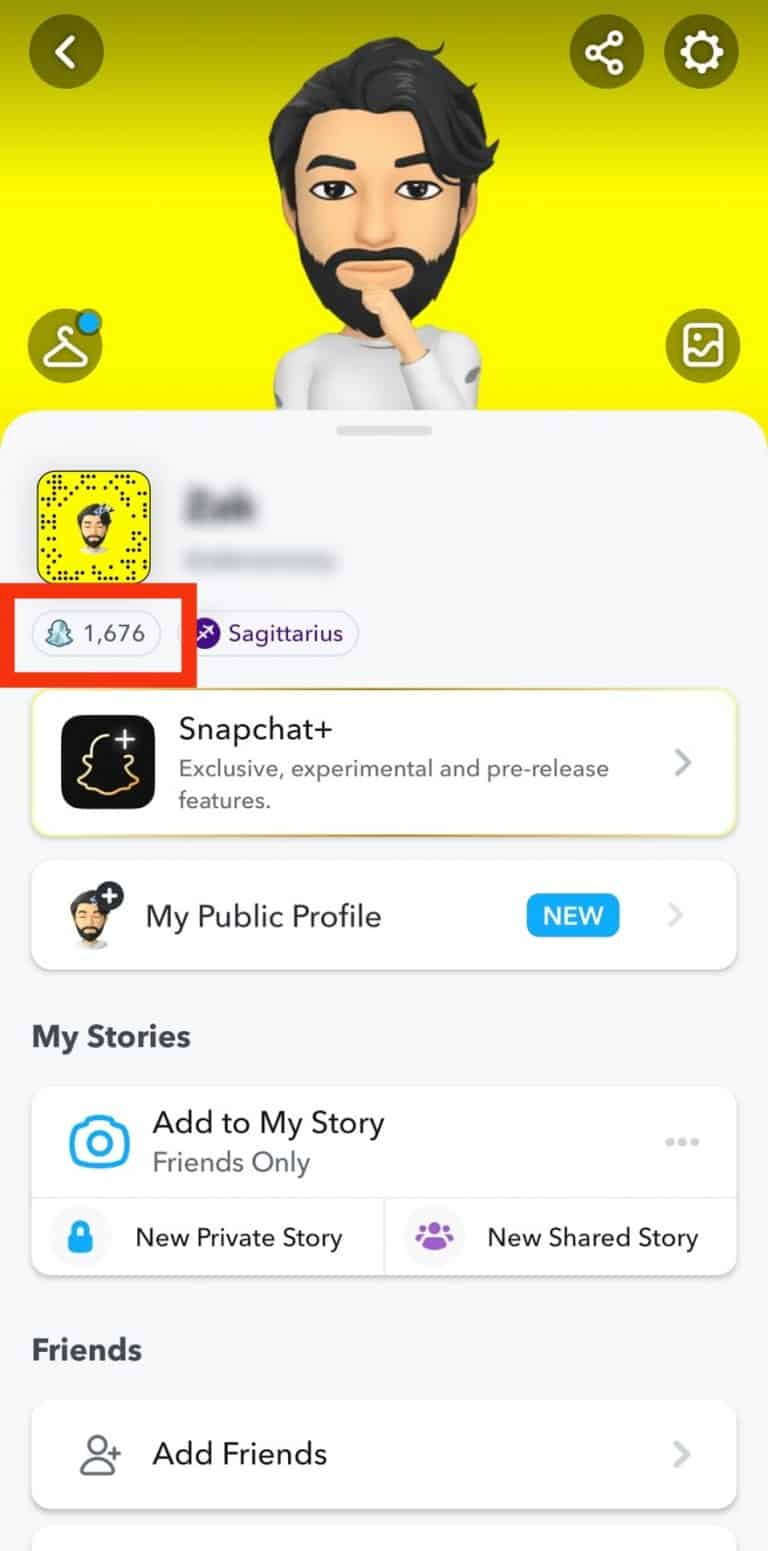Image resolution: width=768 pixels, height=1551 pixels.
Task: Tap the Snapchat+ ghost logo icon
Action: [x=107, y=763]
